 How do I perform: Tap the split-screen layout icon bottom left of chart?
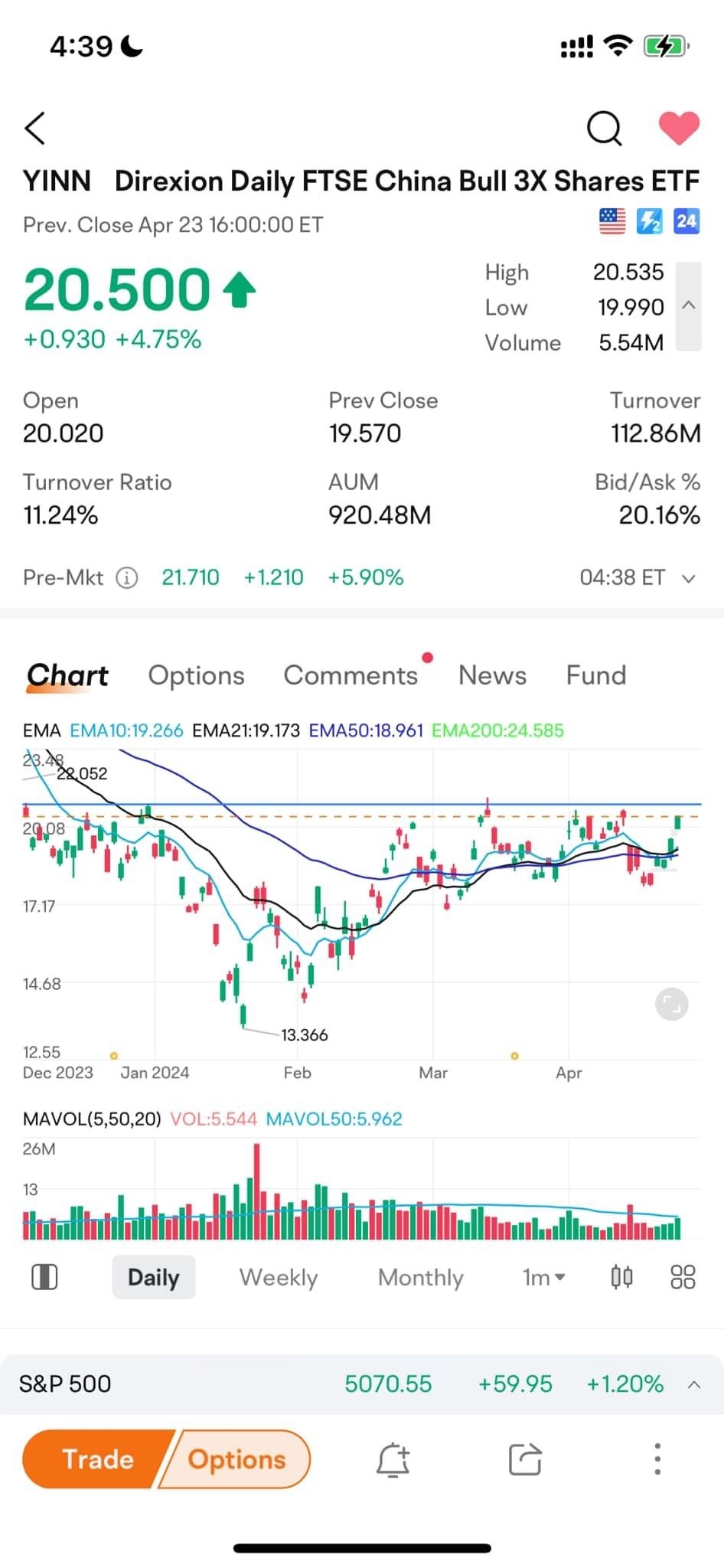click(44, 1277)
